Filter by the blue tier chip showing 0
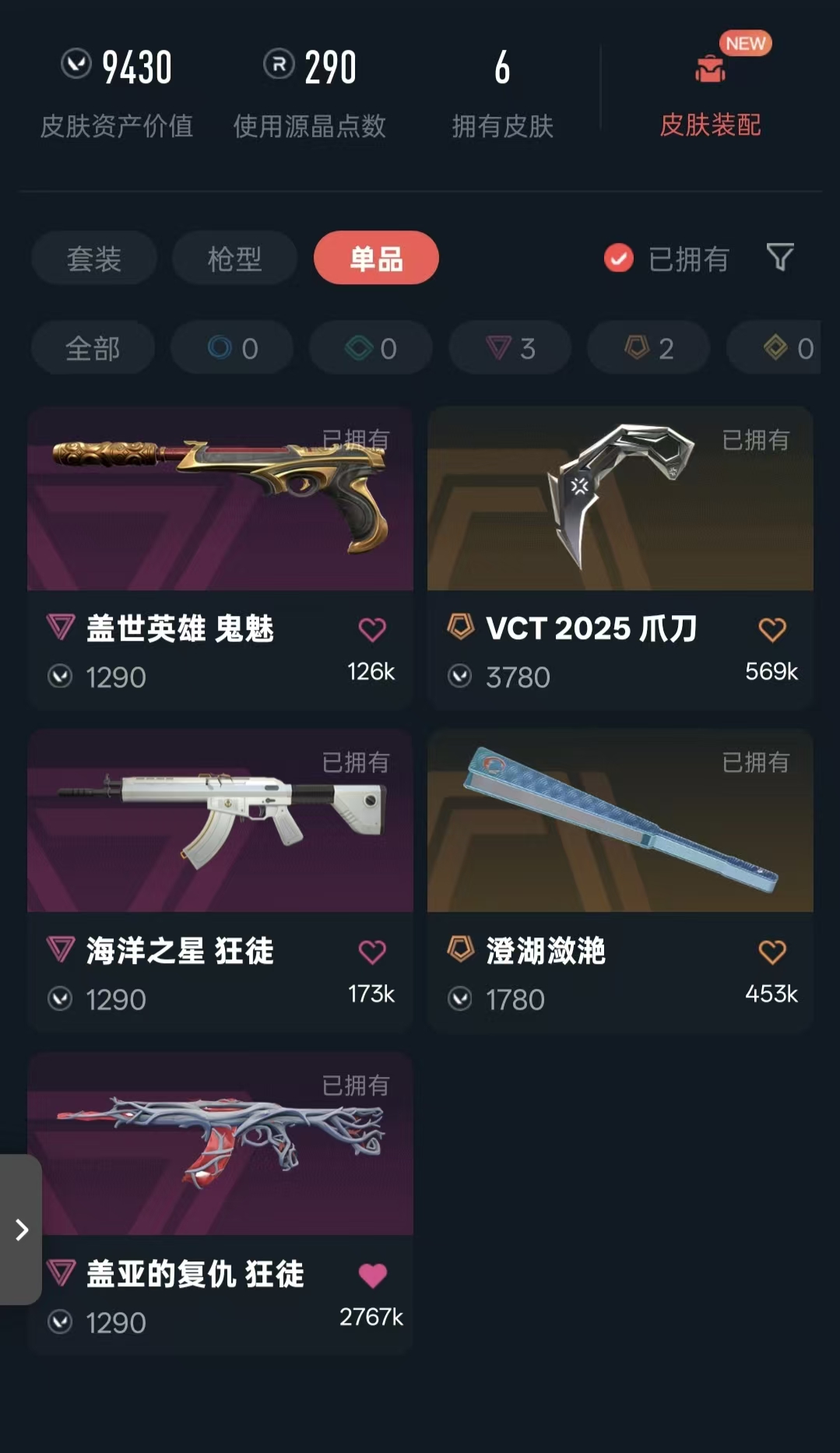Image resolution: width=840 pixels, height=1453 pixels. 232,348
